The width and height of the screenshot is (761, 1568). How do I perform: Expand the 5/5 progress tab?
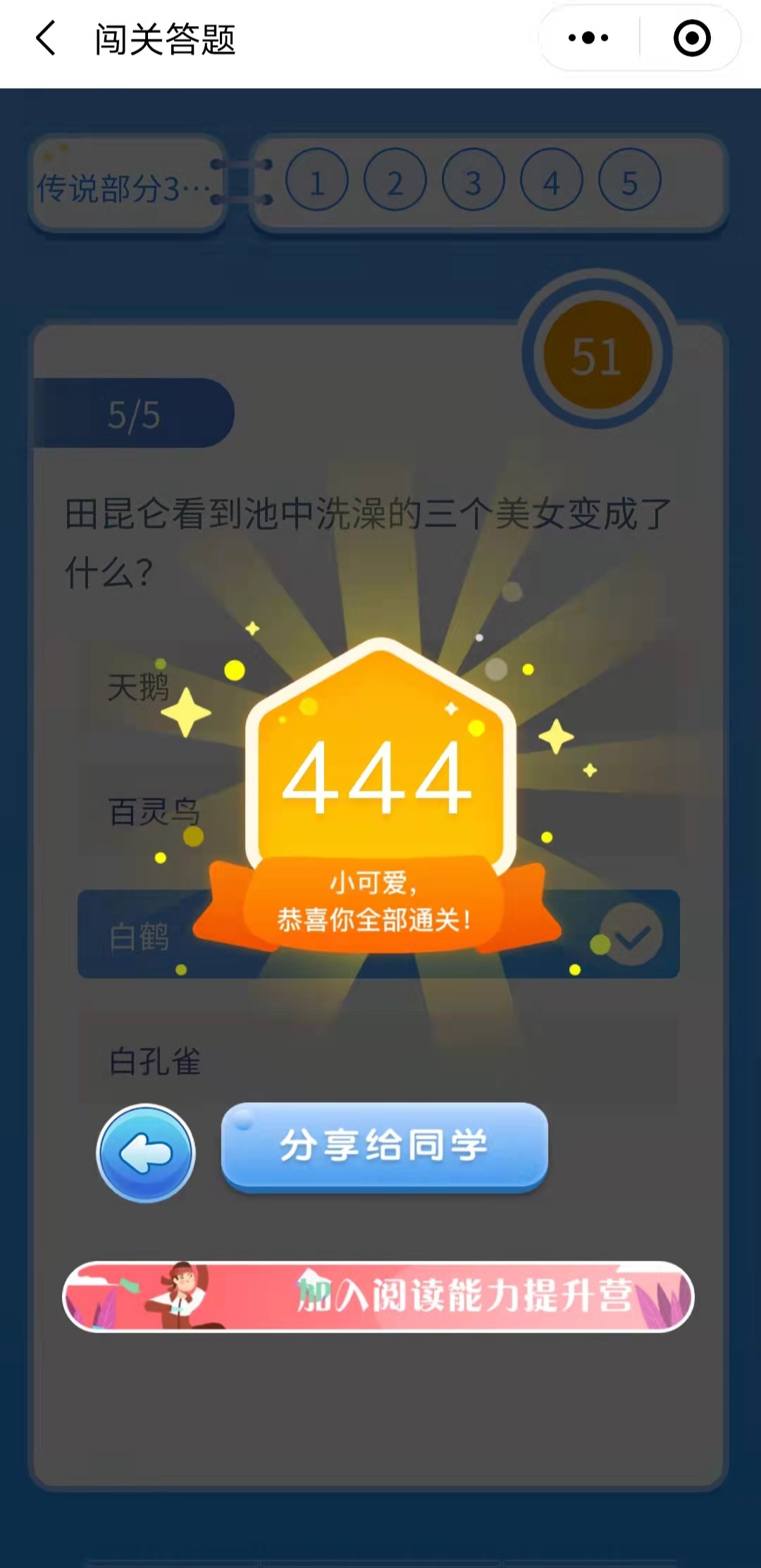(x=134, y=414)
